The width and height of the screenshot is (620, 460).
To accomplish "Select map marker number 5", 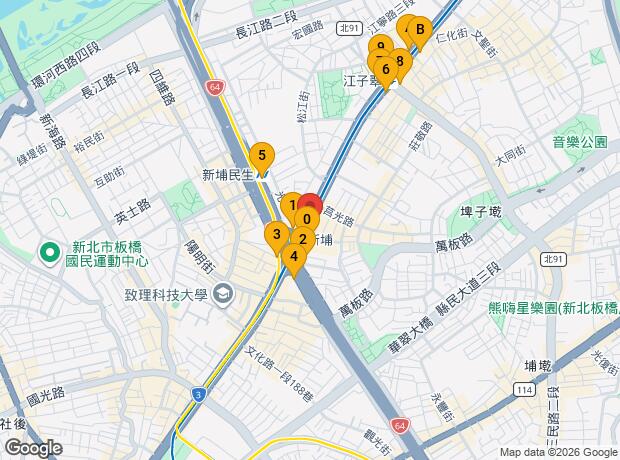I will pyautogui.click(x=261, y=156).
